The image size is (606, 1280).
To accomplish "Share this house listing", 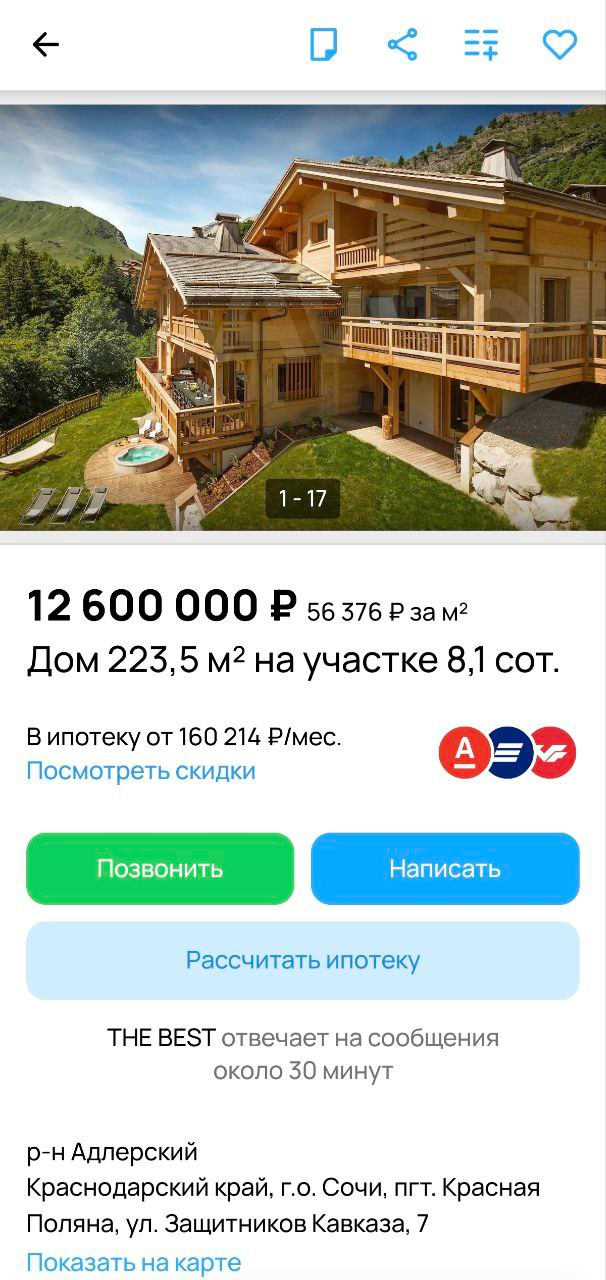I will (402, 44).
